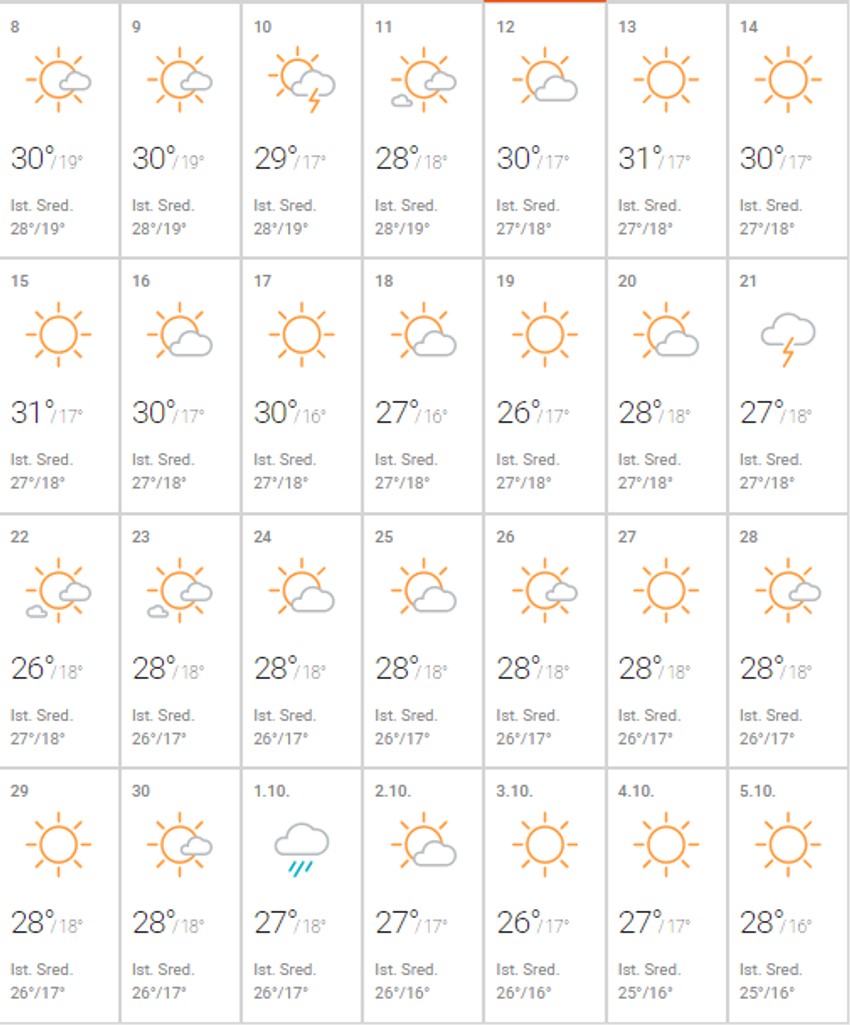Open the day 25 forecast

click(423, 640)
